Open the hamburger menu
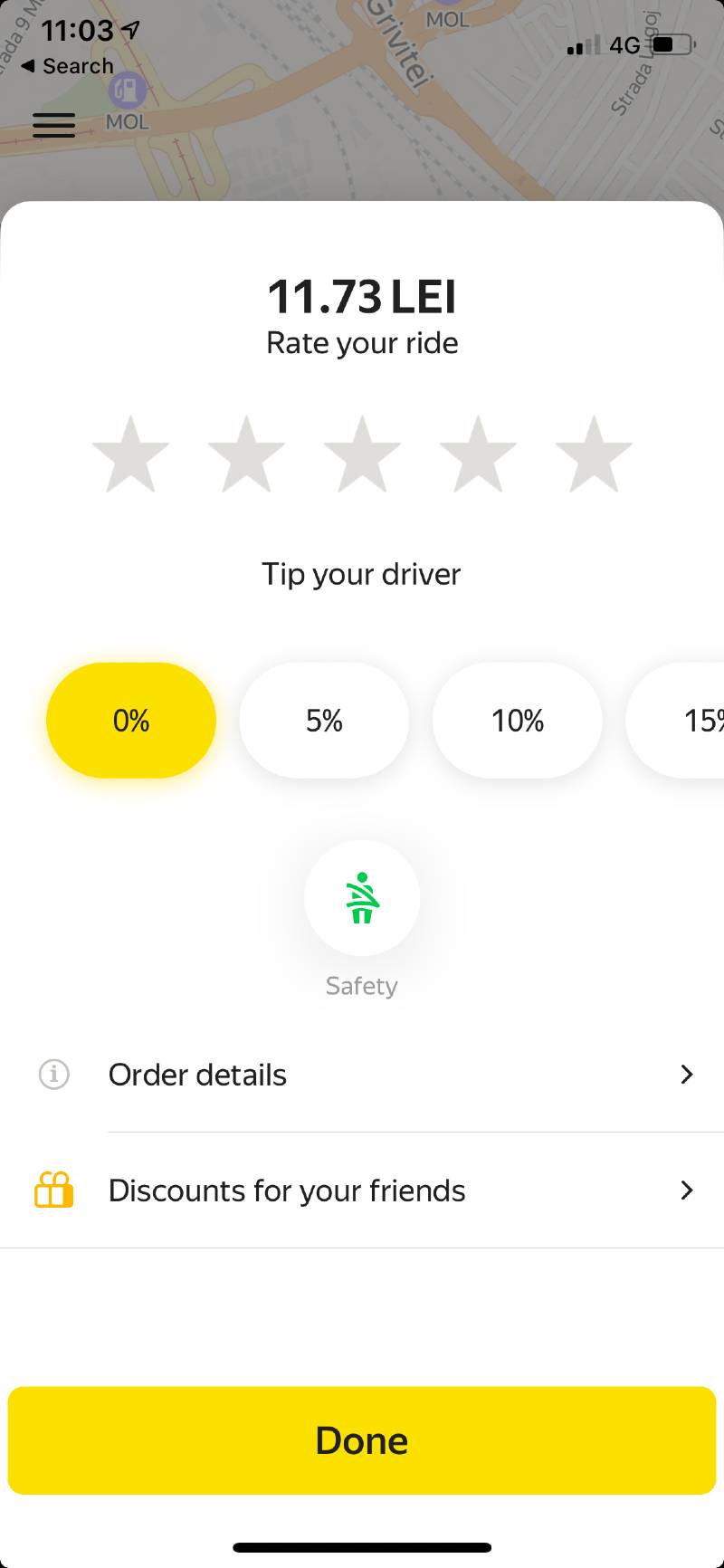724x1568 pixels. coord(53,125)
